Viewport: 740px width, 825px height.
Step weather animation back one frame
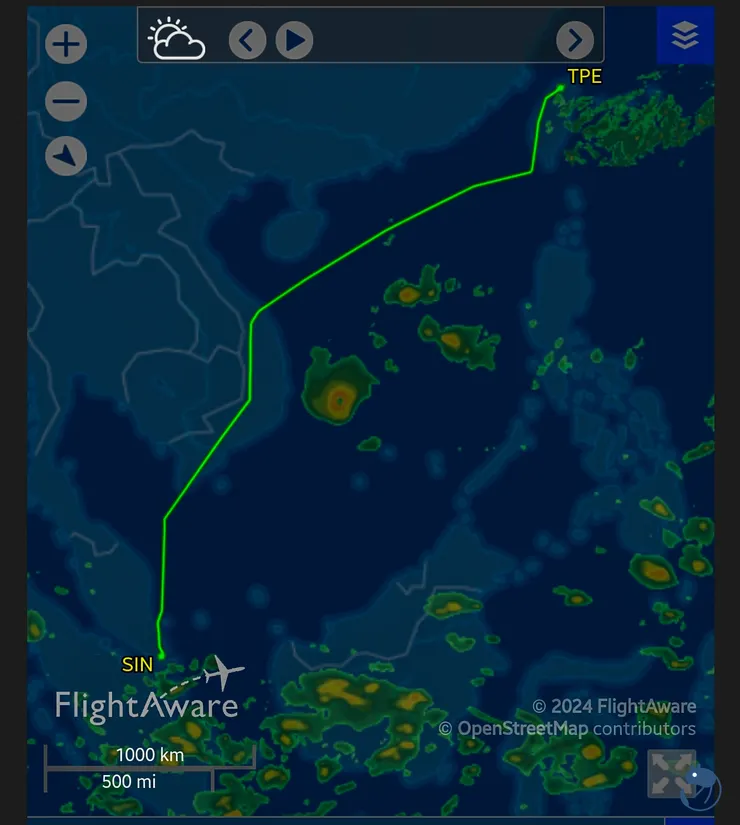[247, 40]
